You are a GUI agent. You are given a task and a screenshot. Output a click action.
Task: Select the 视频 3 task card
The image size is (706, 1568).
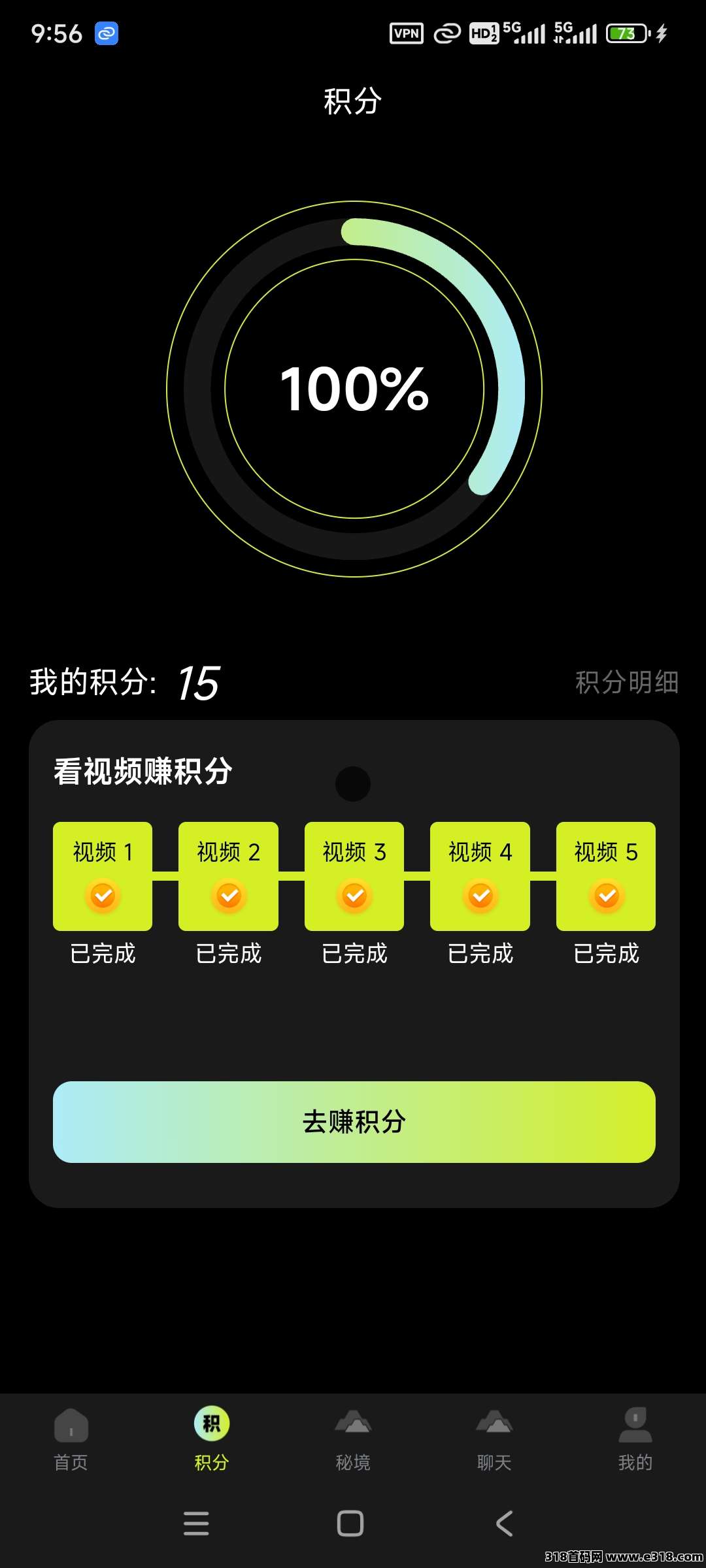(x=354, y=876)
